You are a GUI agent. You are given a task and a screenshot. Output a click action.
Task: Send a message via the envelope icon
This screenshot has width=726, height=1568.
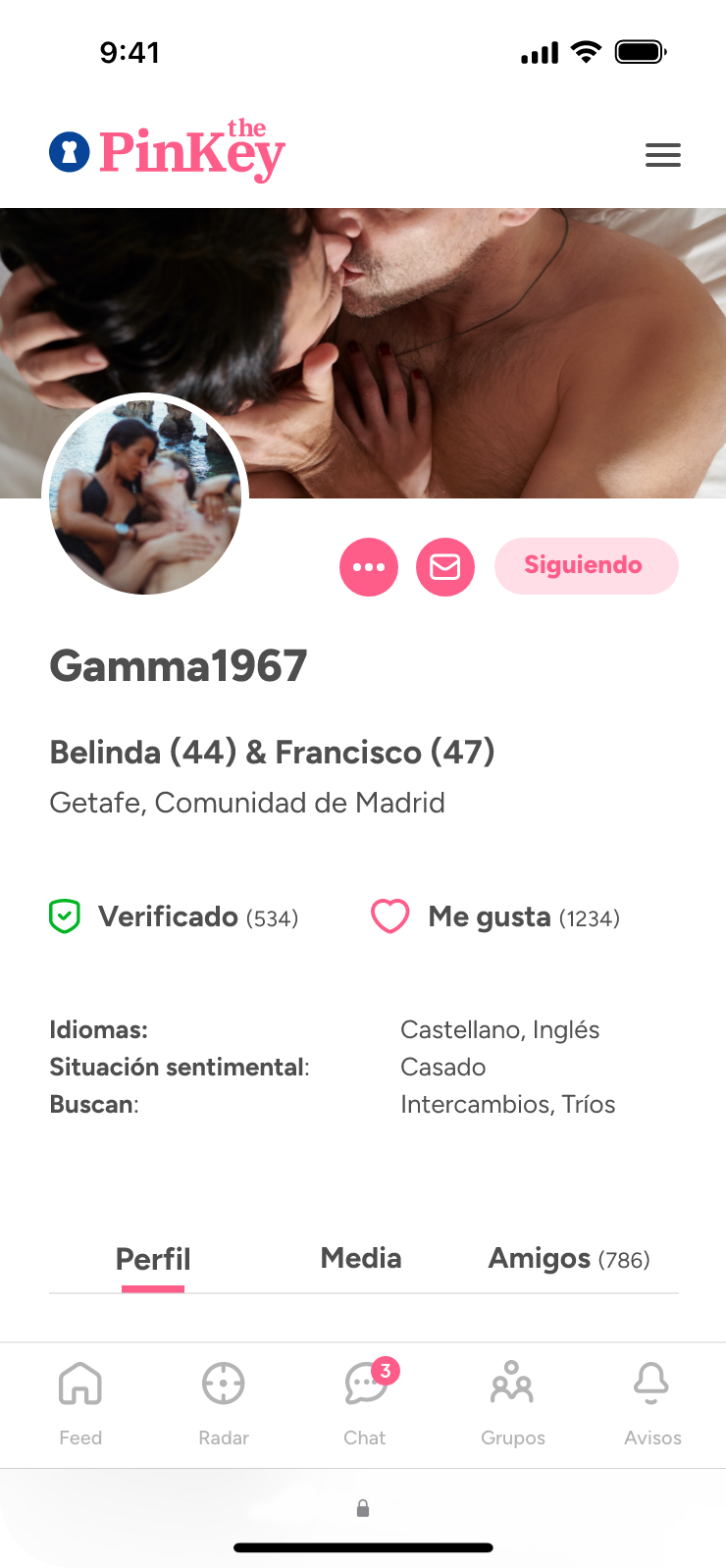445,567
